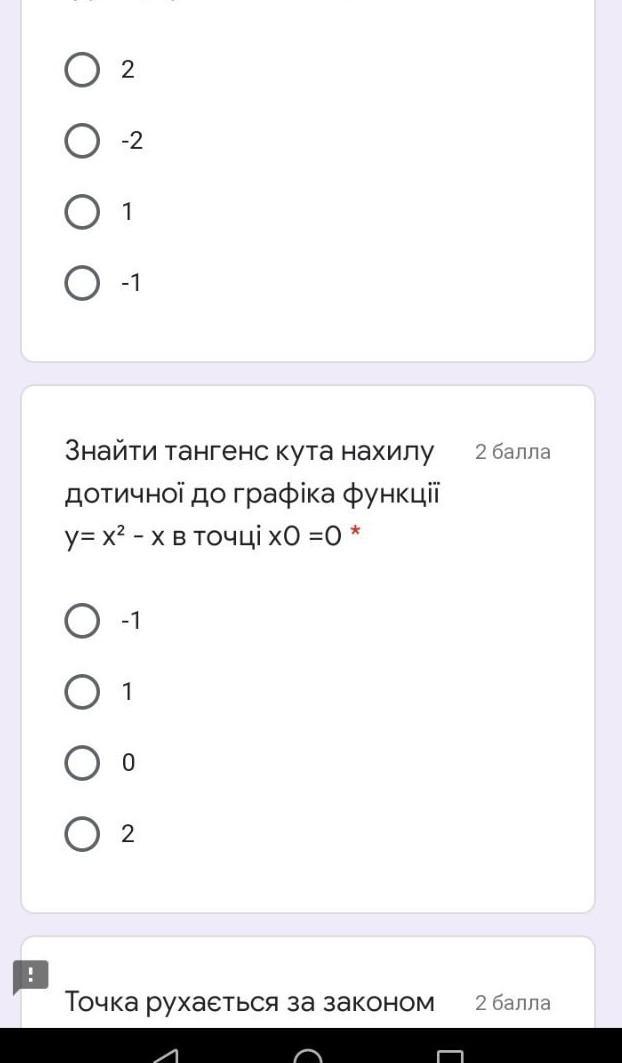Pick option 1 in the cut-off top question
This screenshot has height=1063, width=622.
click(x=82, y=212)
